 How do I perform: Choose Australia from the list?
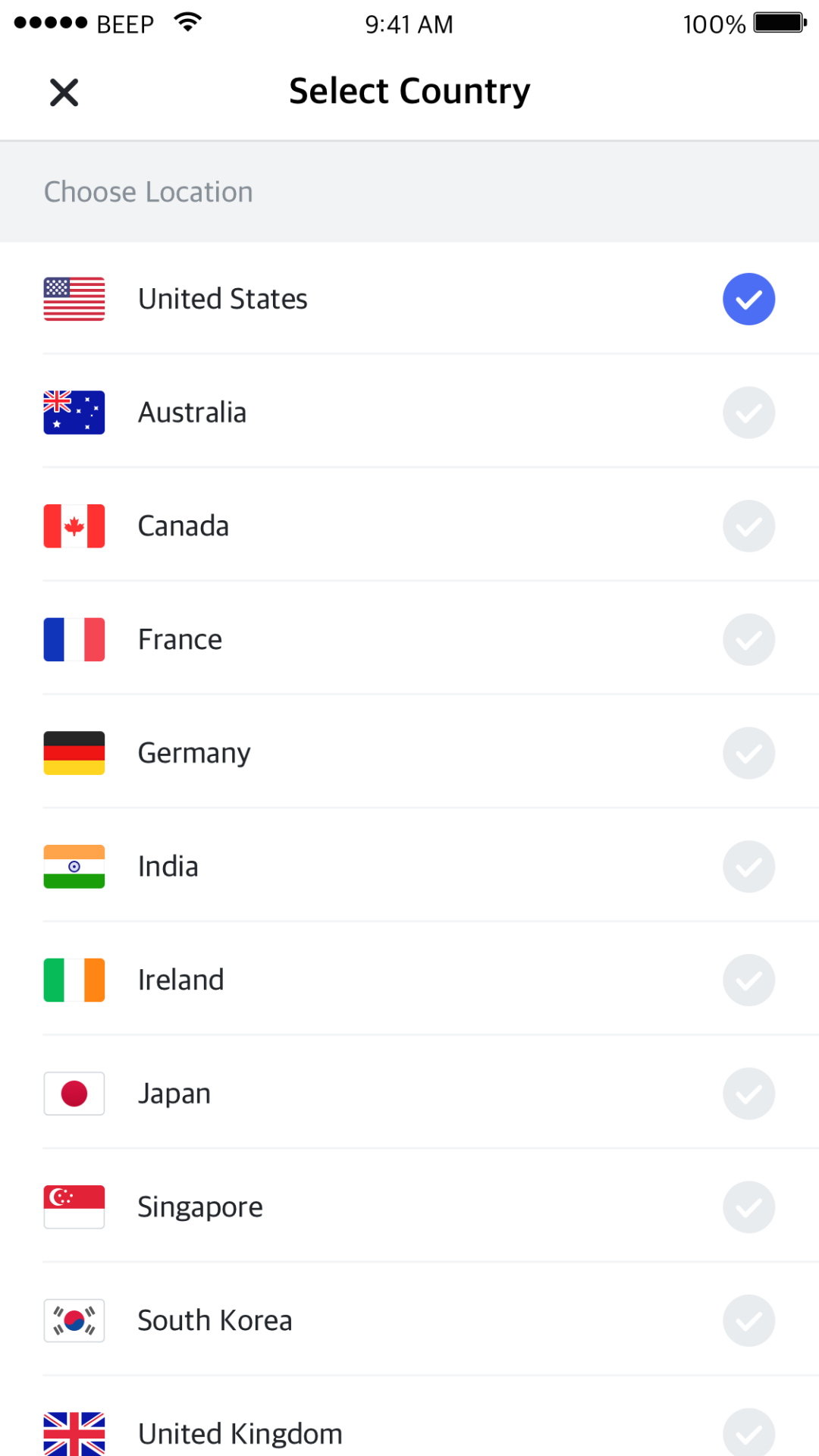[x=409, y=413]
